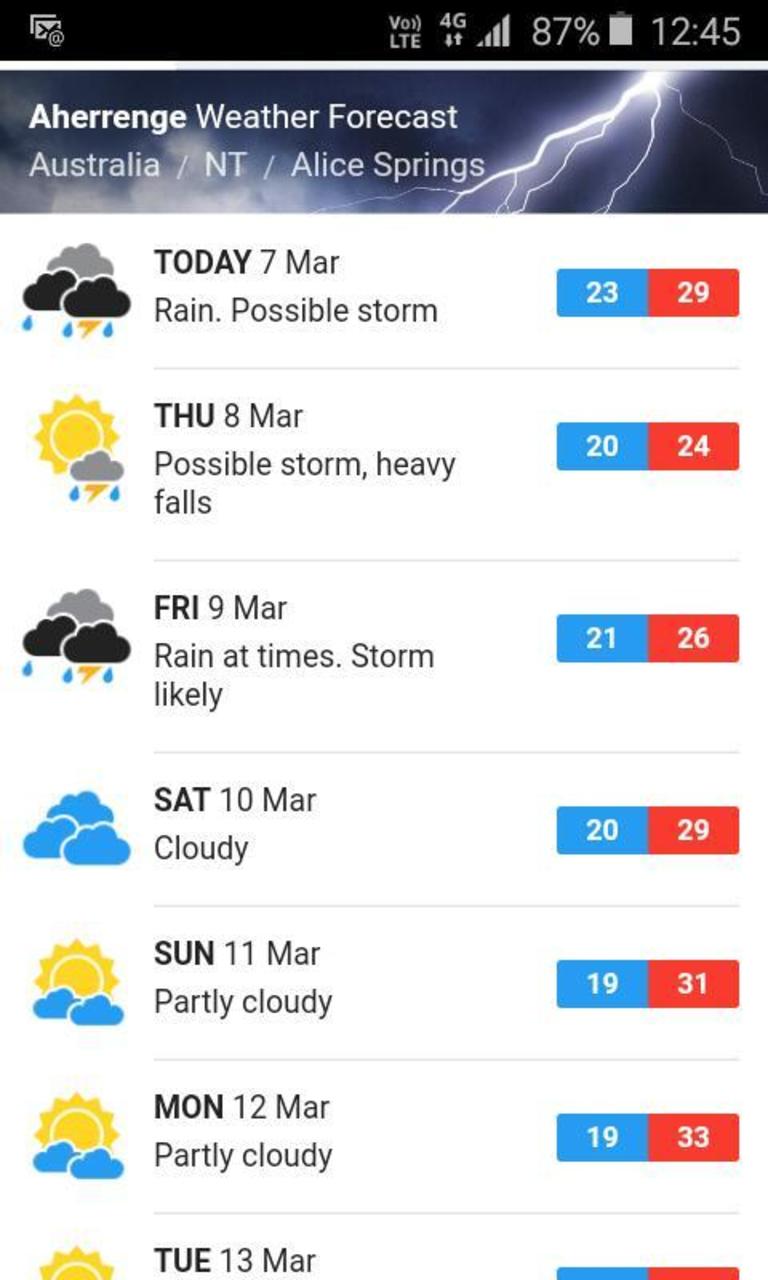
Task: Open the NT breadcrumb link
Action: (x=225, y=165)
